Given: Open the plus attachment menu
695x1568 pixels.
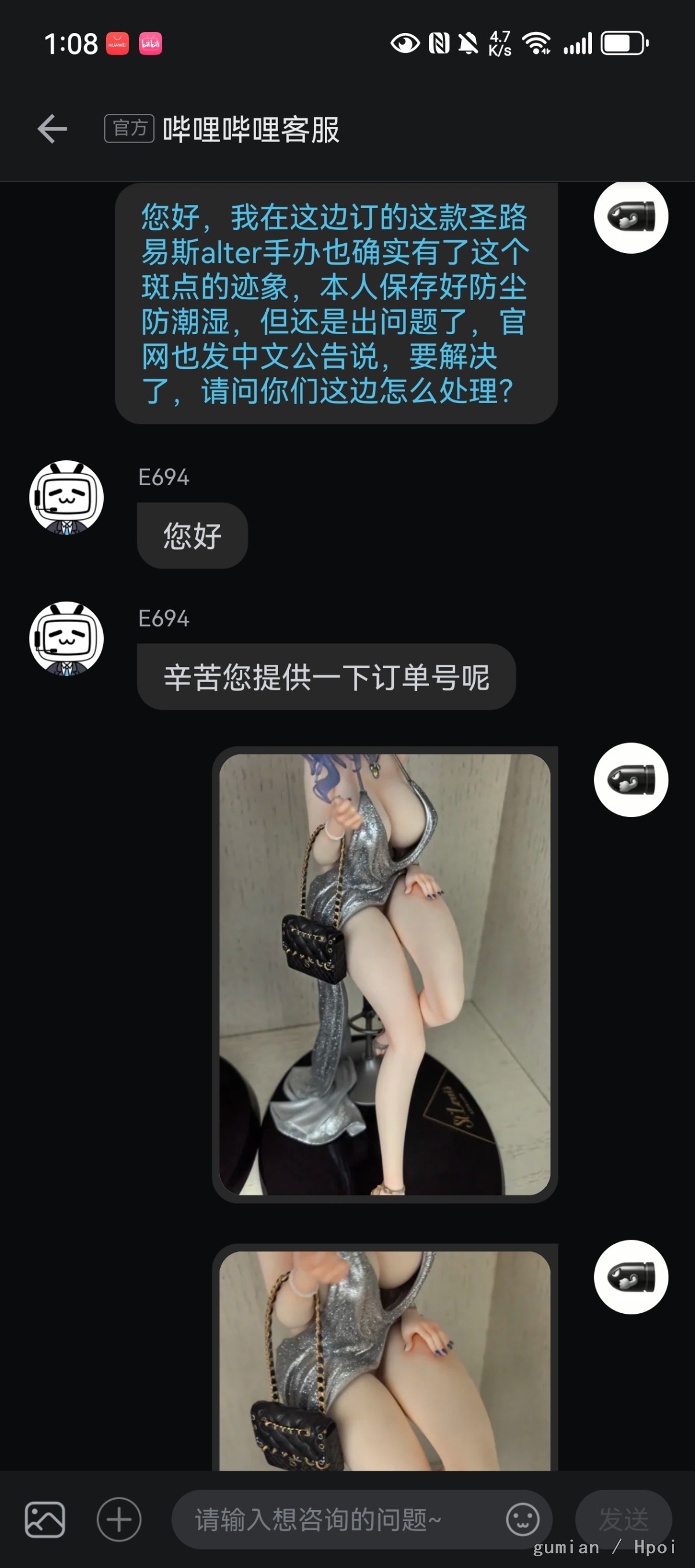Looking at the screenshot, I should (x=119, y=1519).
